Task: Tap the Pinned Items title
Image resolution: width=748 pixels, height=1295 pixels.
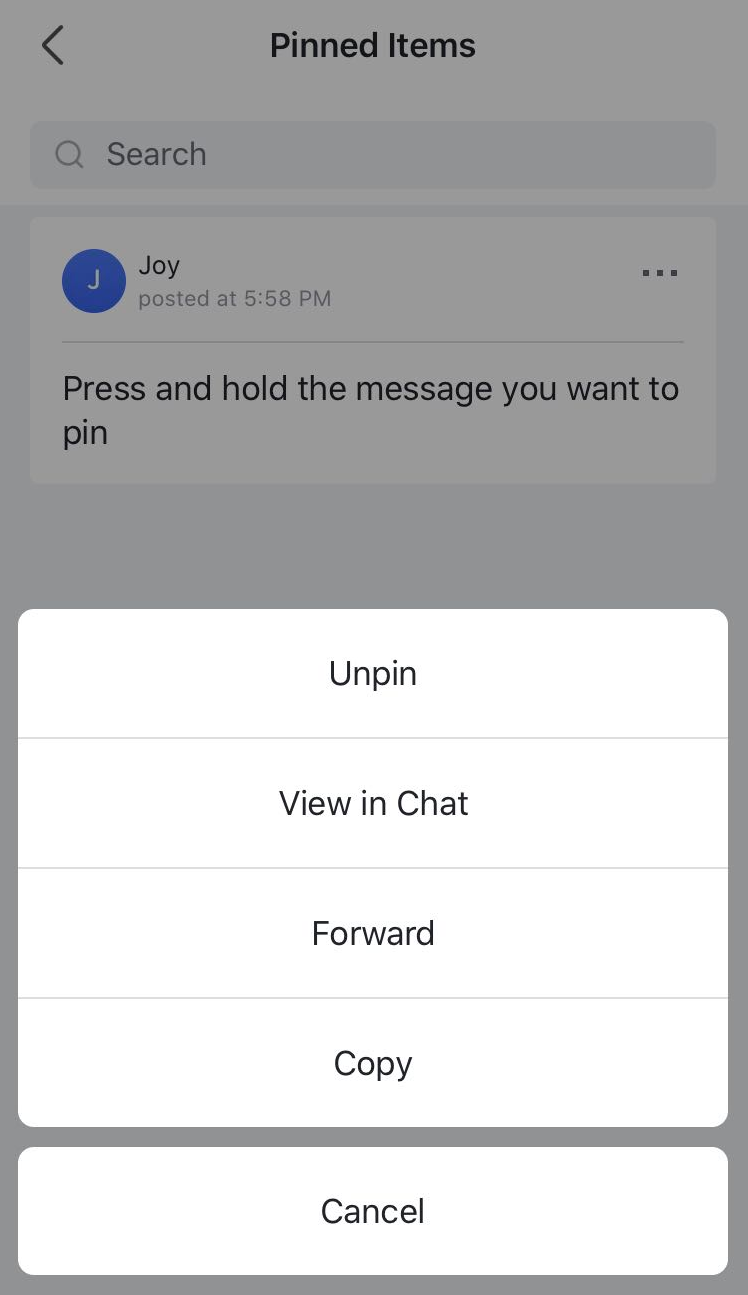Action: pos(372,45)
